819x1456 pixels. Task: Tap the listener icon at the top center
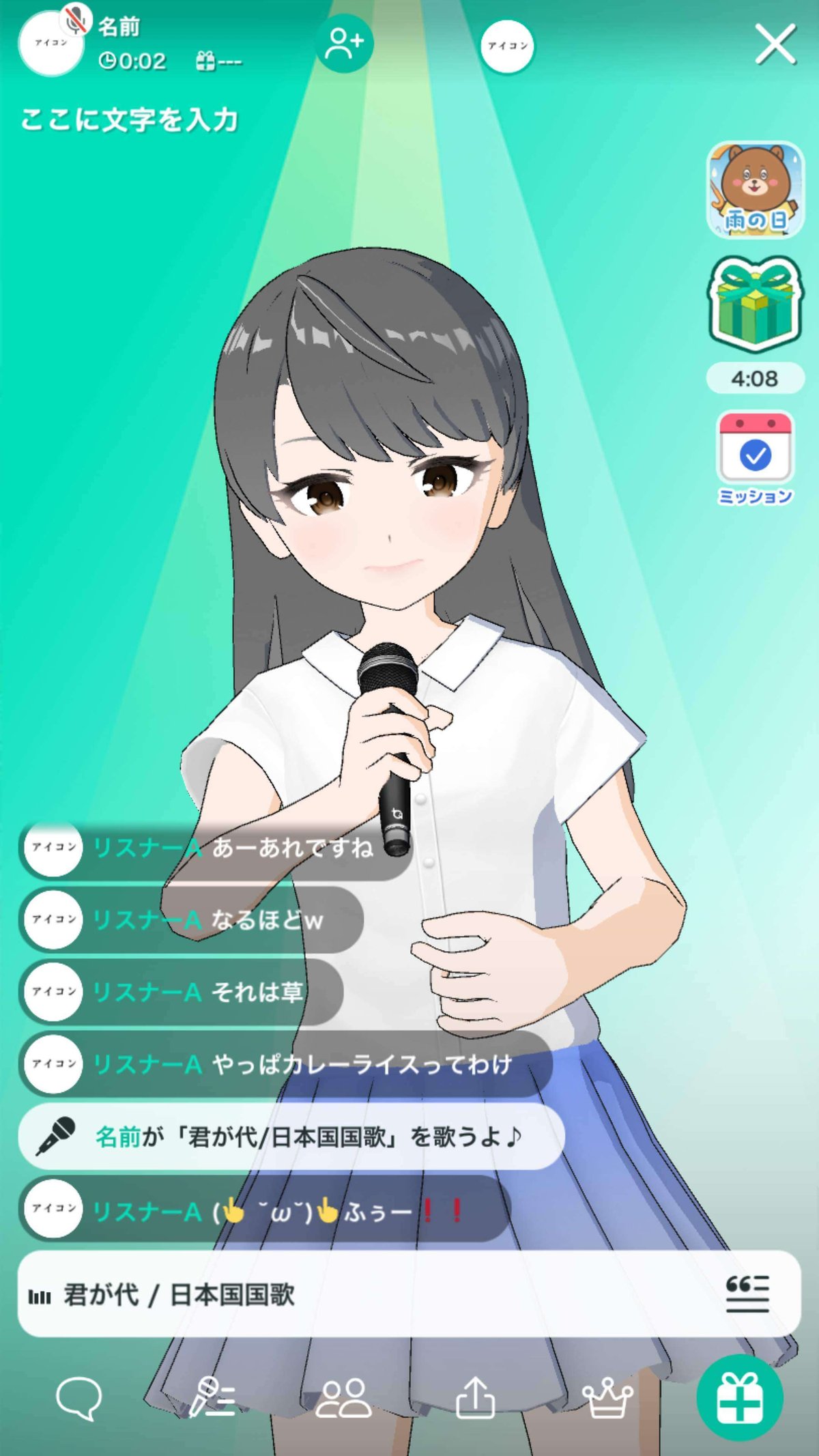507,46
